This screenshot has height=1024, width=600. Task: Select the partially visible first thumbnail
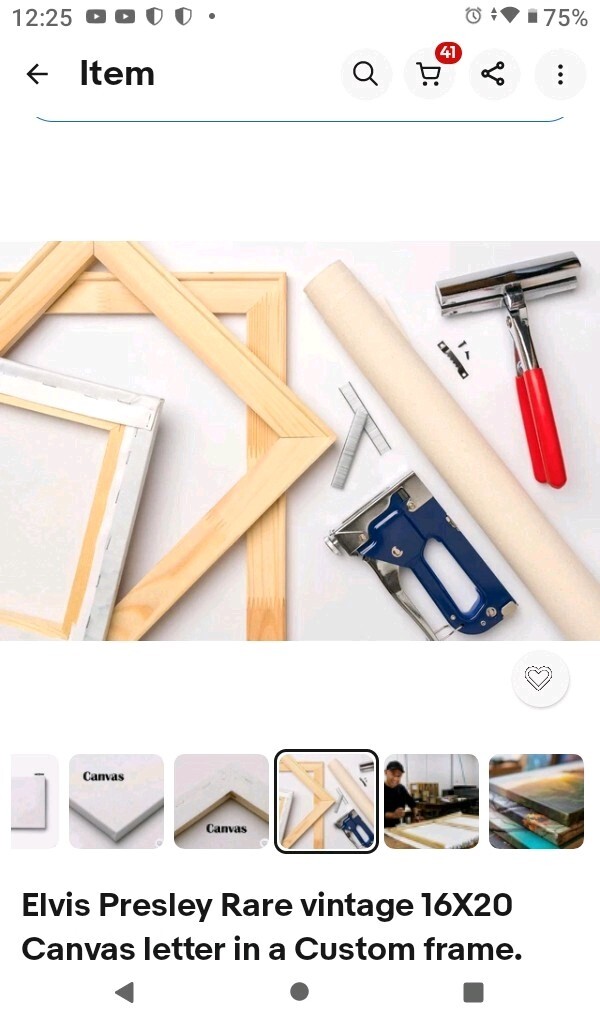pyautogui.click(x=34, y=801)
